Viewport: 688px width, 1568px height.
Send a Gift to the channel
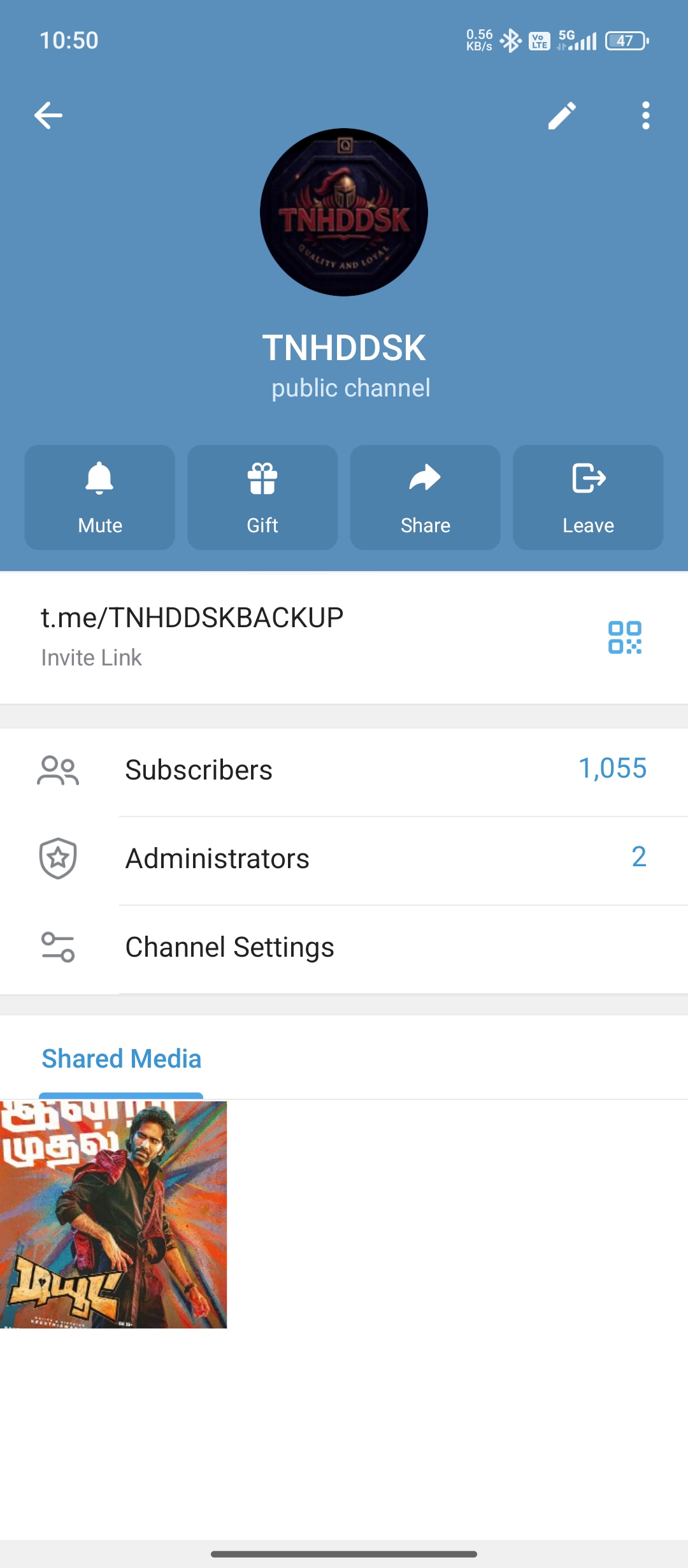[x=262, y=497]
